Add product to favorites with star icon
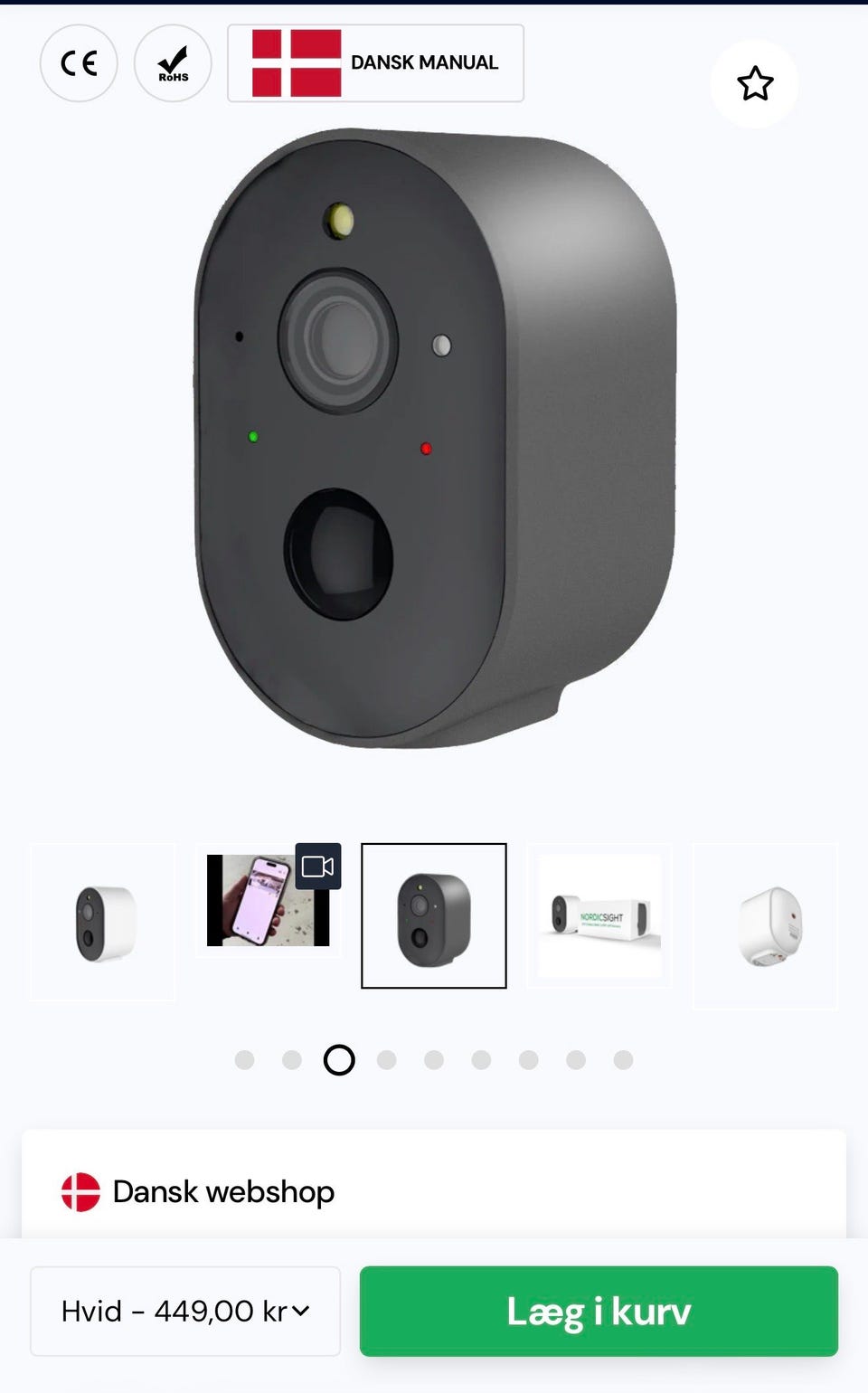The image size is (868, 1393). pyautogui.click(x=755, y=83)
